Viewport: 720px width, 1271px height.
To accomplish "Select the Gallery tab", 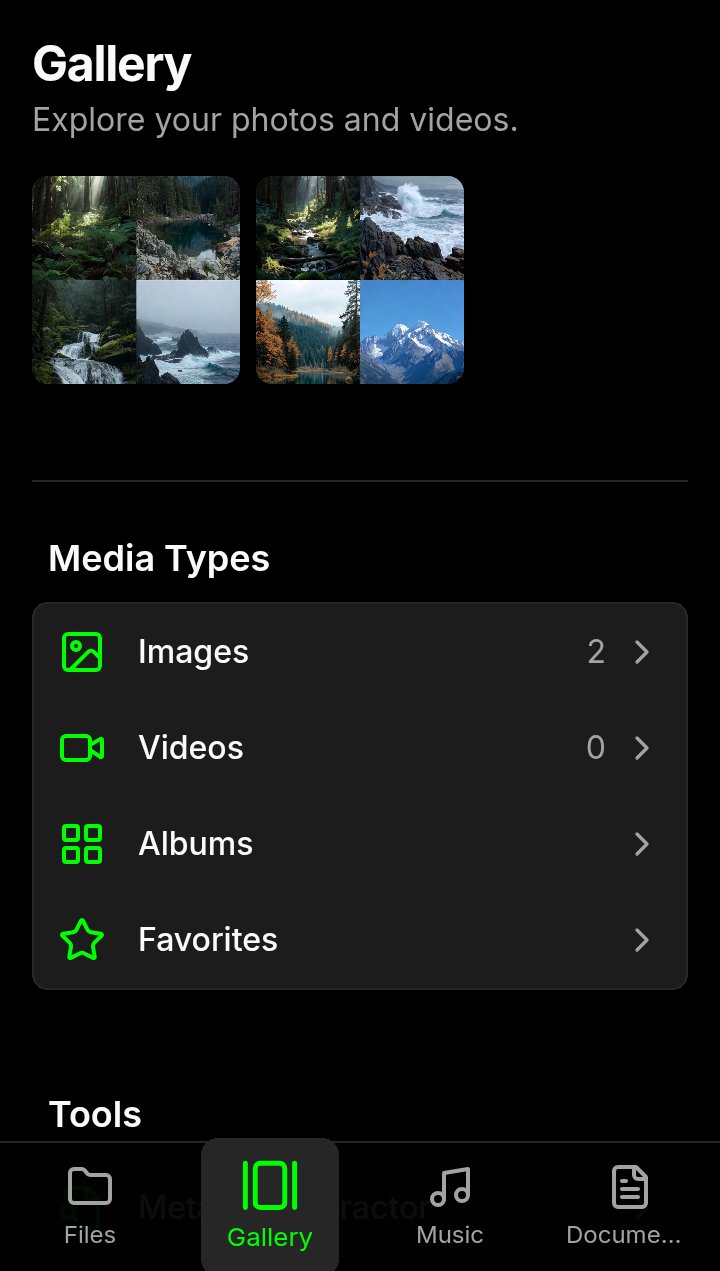I will click(x=270, y=1206).
